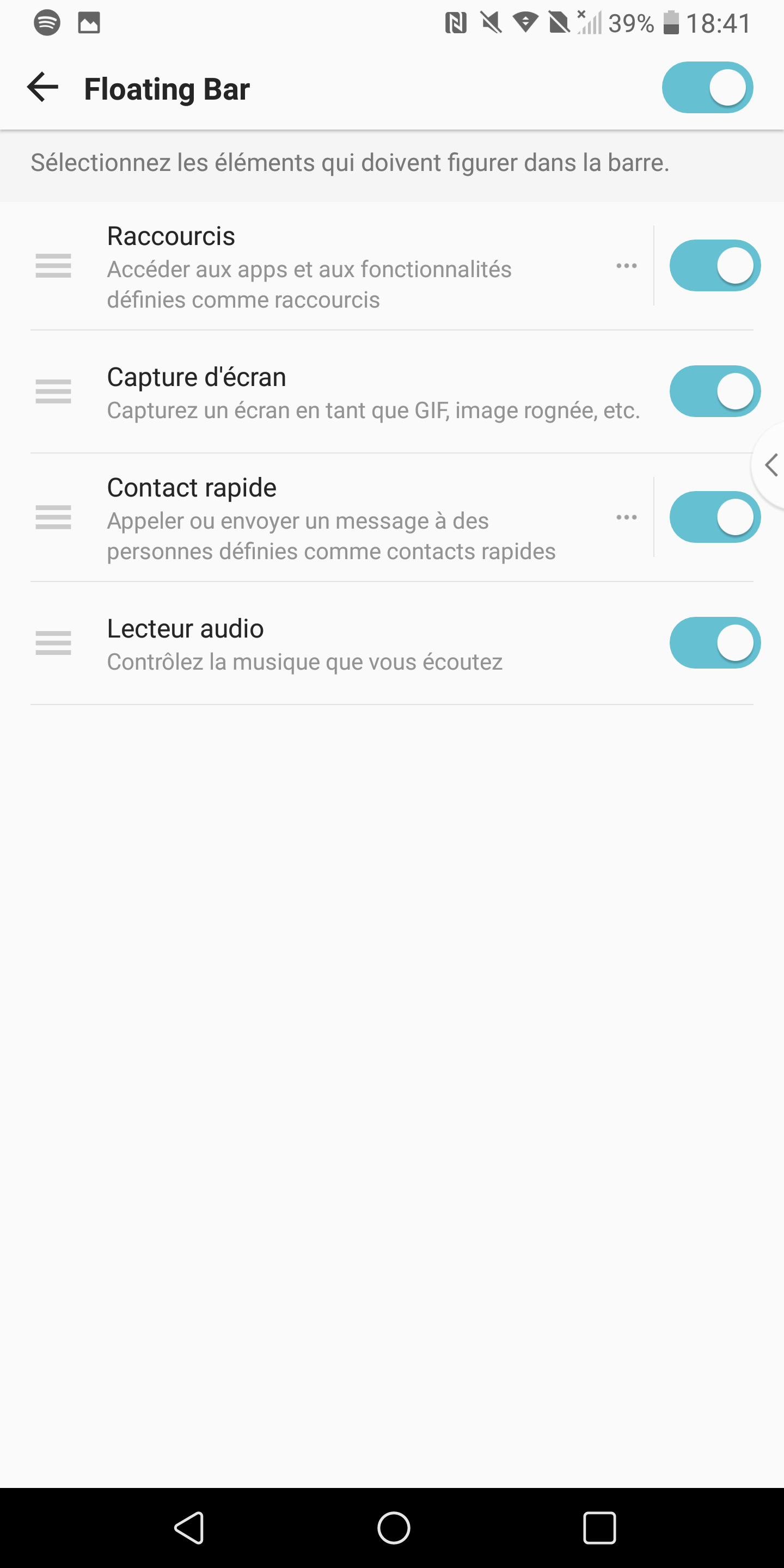
Task: Open the Raccourcis row
Action: point(341,266)
